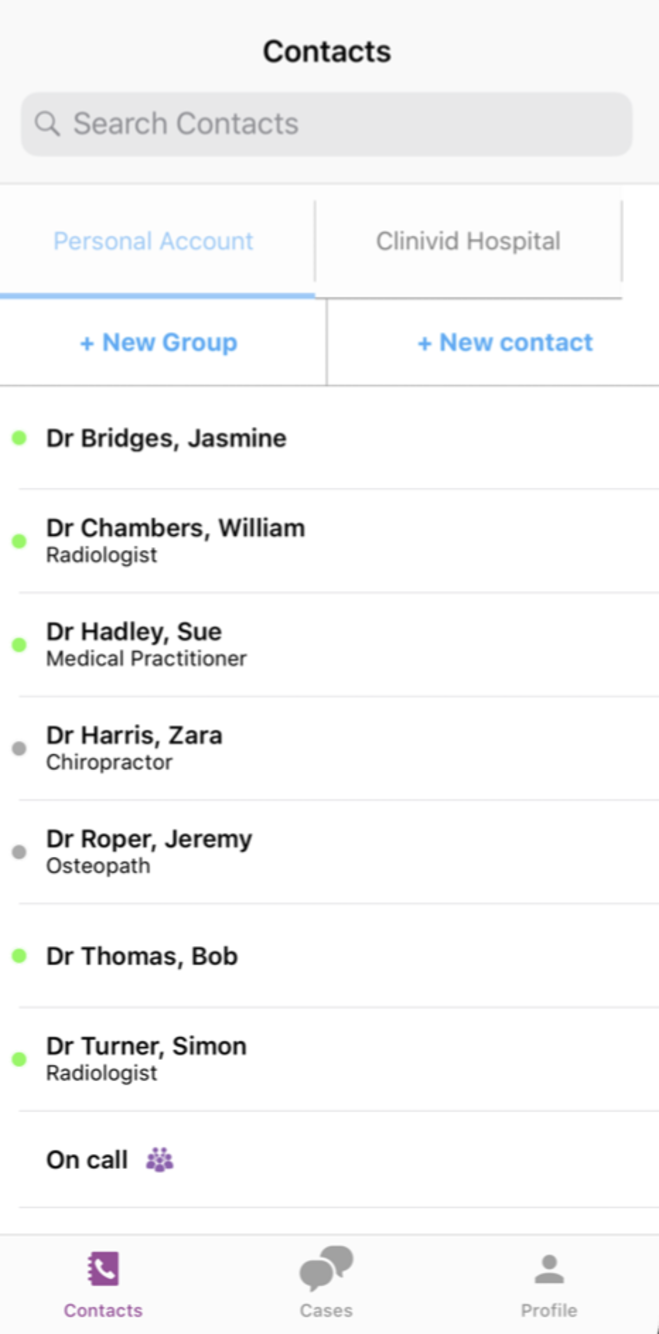Go to the Cases tab
This screenshot has width=659, height=1334.
click(x=326, y=1283)
